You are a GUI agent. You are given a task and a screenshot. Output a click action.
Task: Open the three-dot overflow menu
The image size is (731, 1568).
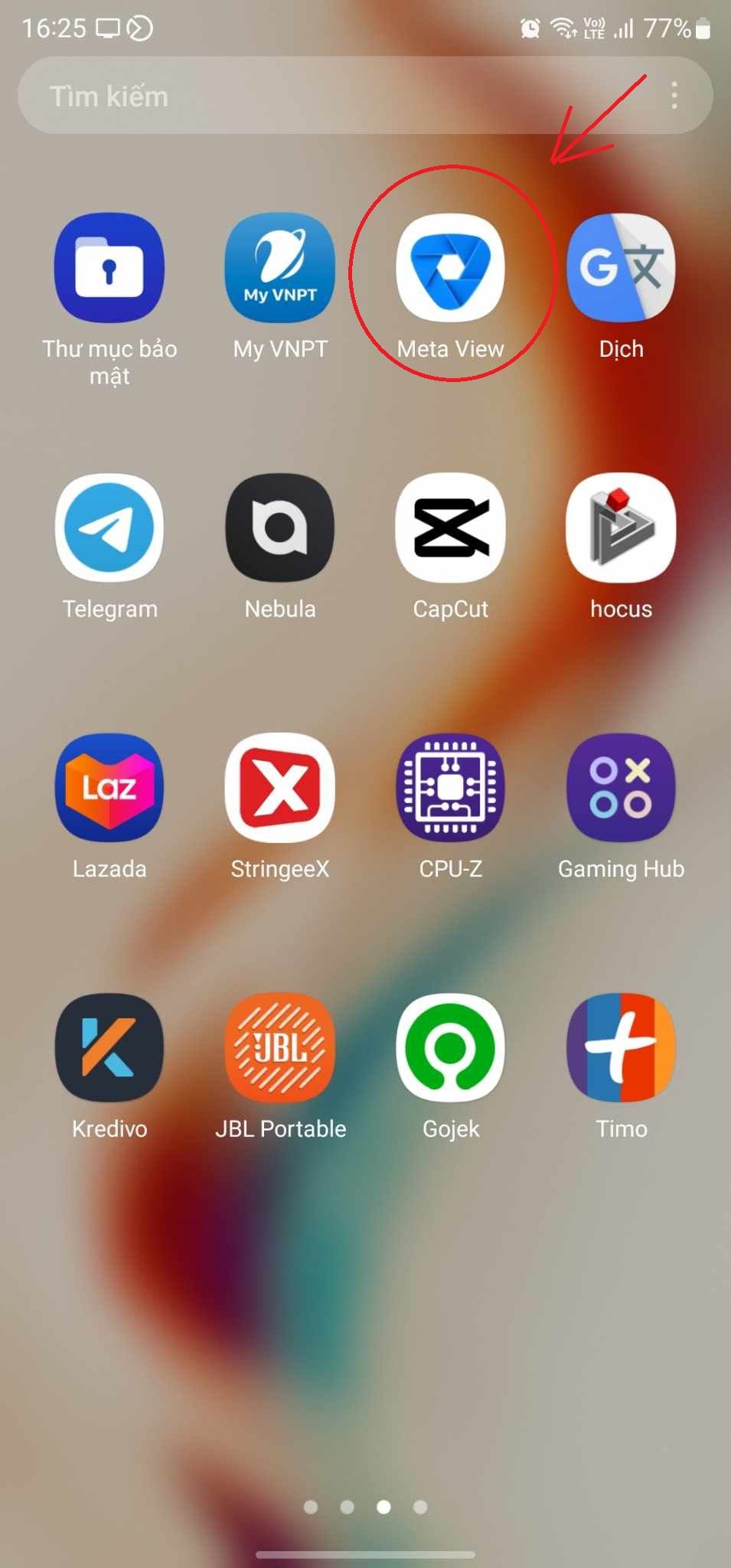(x=674, y=96)
